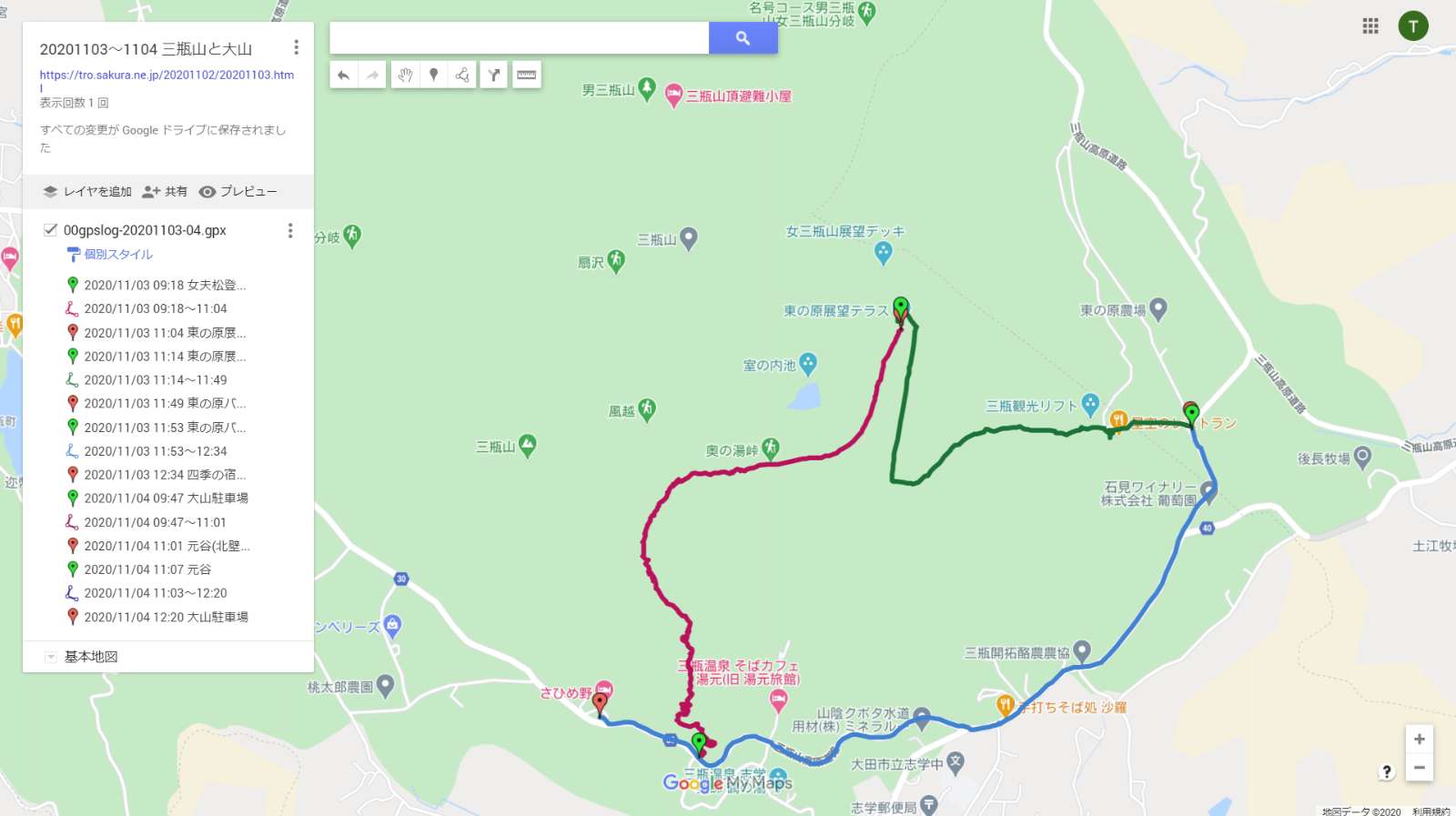Select the draw line tool

(462, 76)
